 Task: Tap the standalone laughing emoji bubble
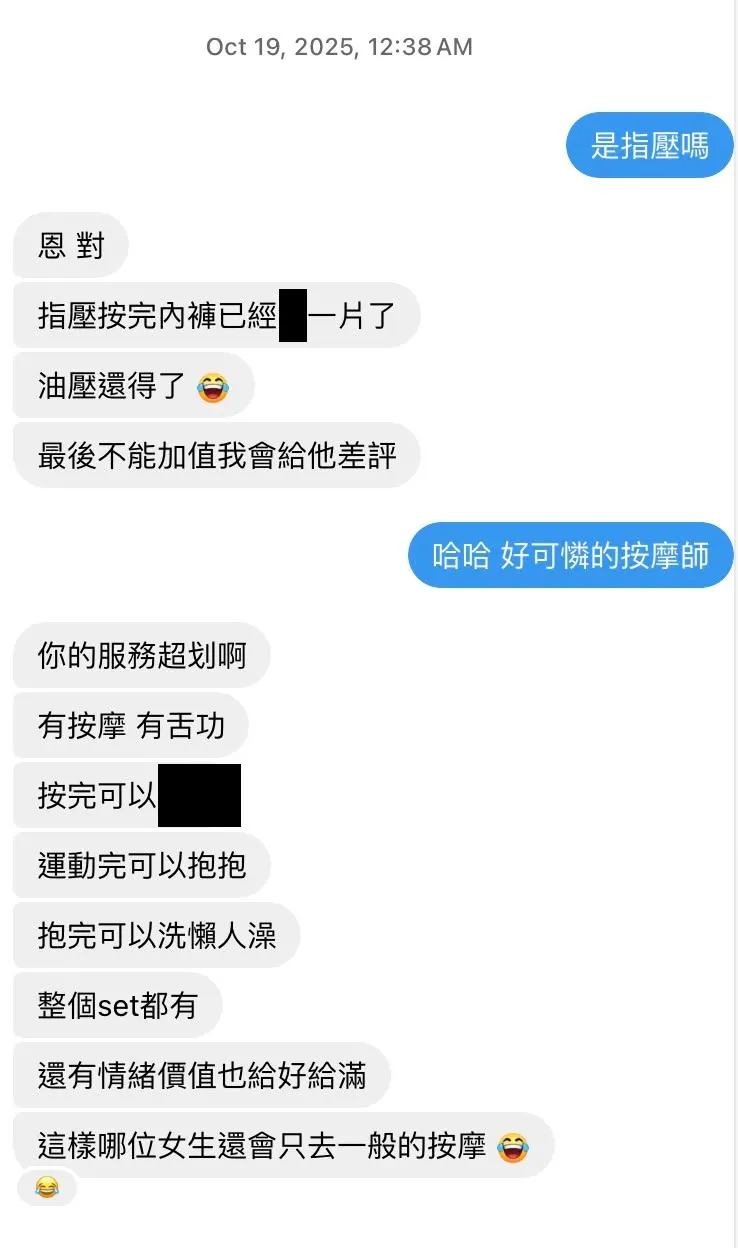point(45,1188)
